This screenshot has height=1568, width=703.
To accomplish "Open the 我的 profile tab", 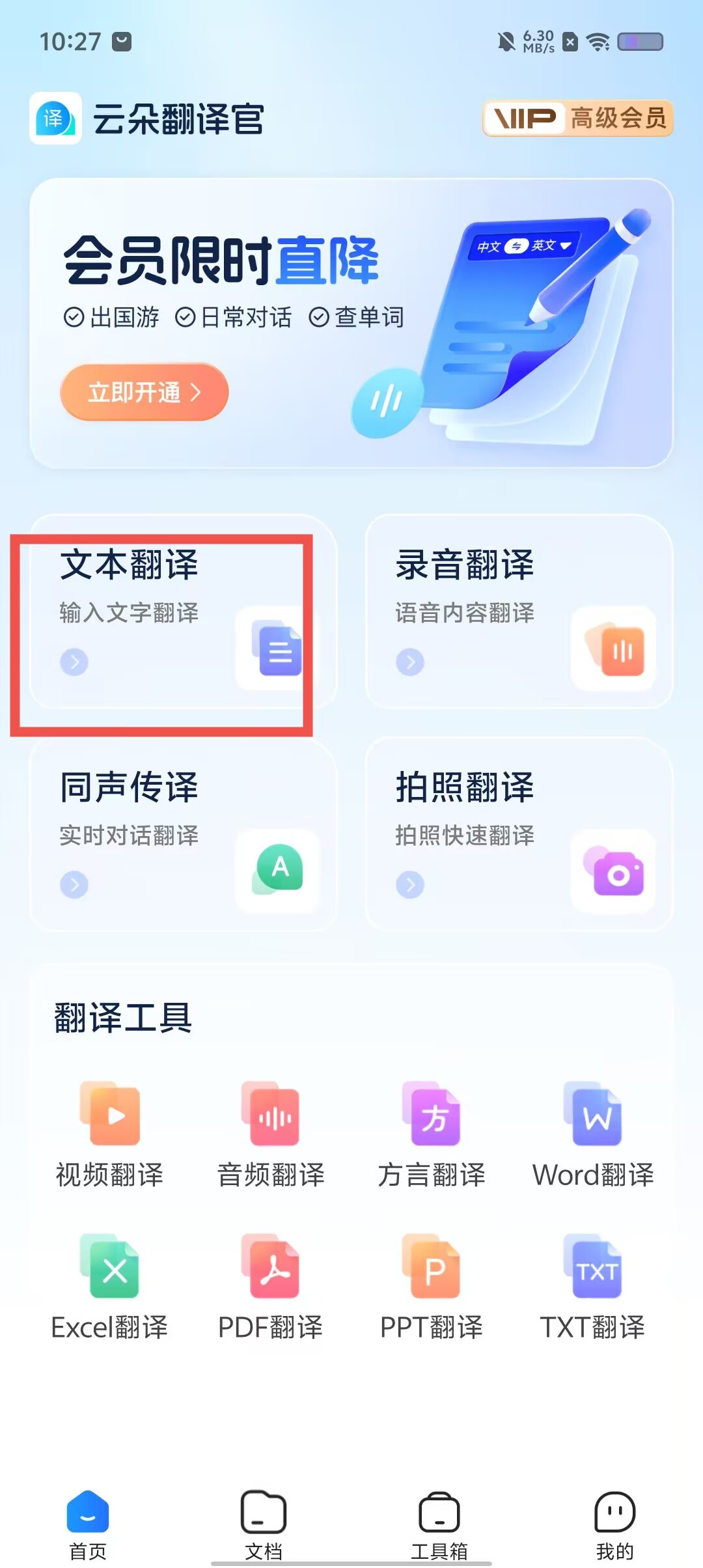I will (614, 1524).
